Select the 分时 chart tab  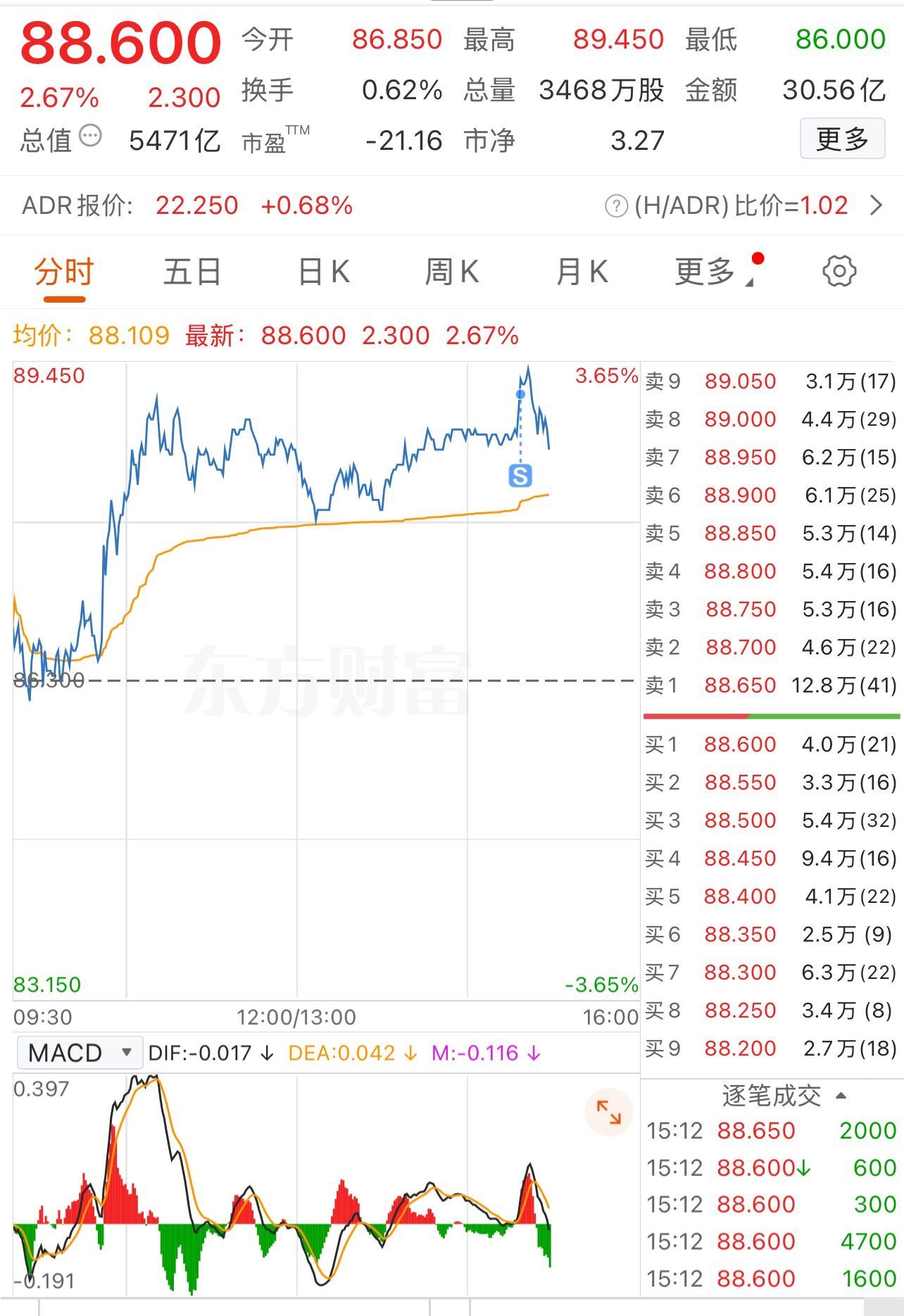[x=64, y=272]
